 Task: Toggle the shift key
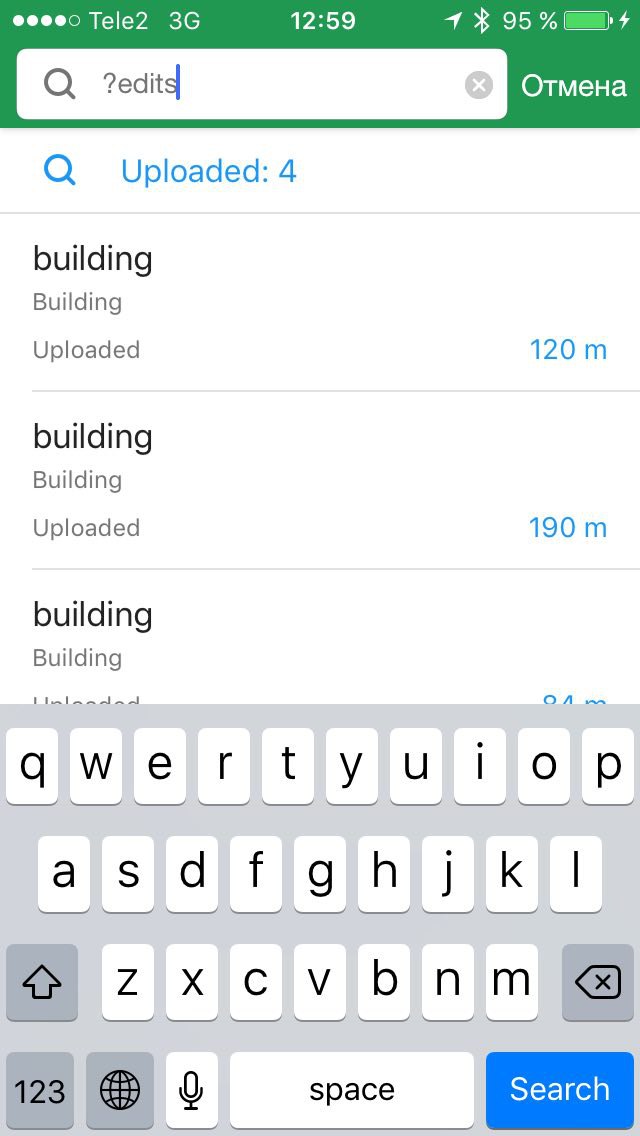coord(42,982)
